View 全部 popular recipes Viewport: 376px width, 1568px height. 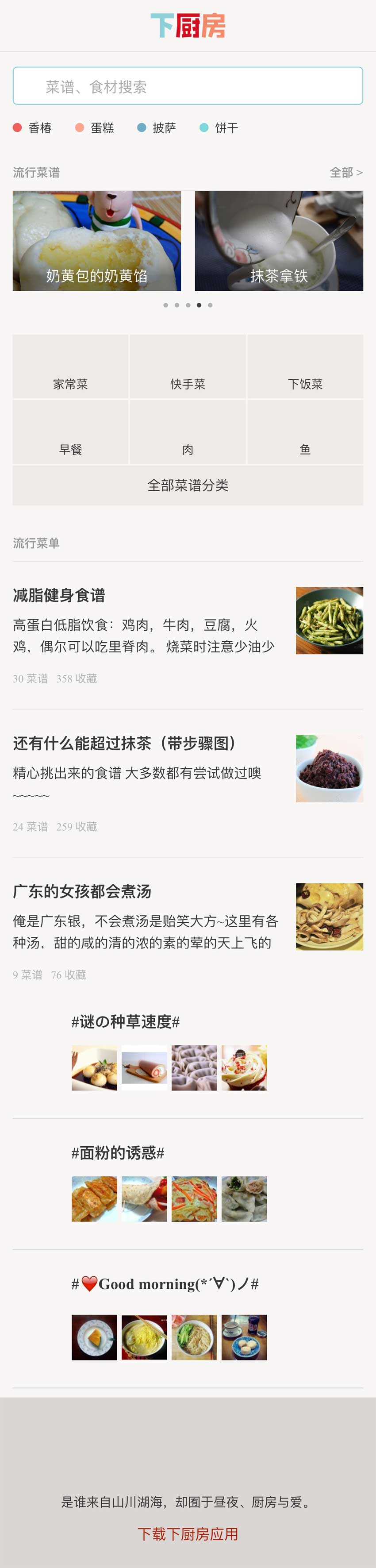(x=345, y=173)
